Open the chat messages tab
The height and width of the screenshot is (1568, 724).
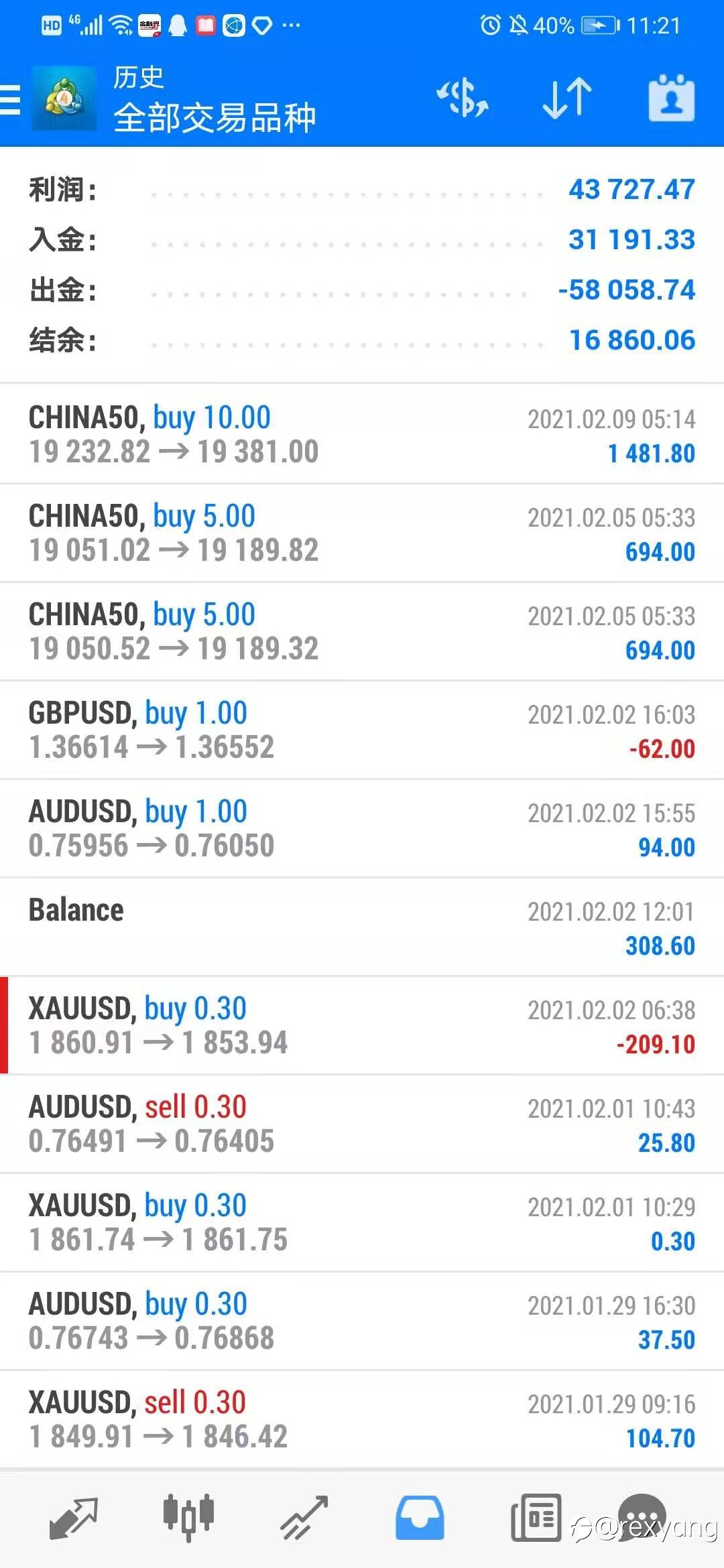tap(642, 1517)
